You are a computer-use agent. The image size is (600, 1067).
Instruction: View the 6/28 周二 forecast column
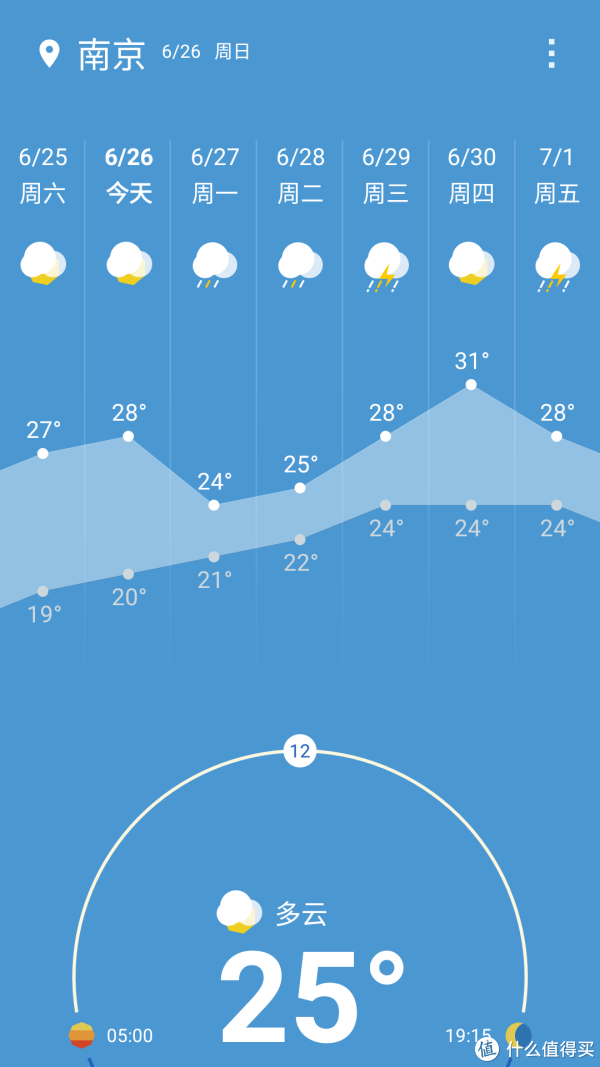(x=299, y=401)
